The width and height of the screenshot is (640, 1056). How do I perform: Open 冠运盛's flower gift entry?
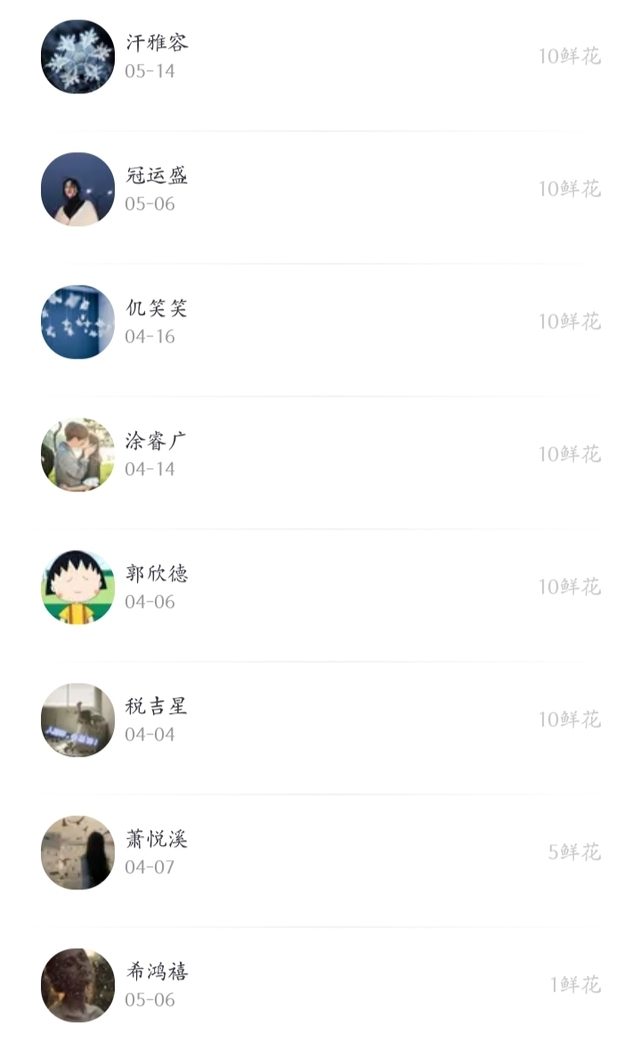click(320, 189)
